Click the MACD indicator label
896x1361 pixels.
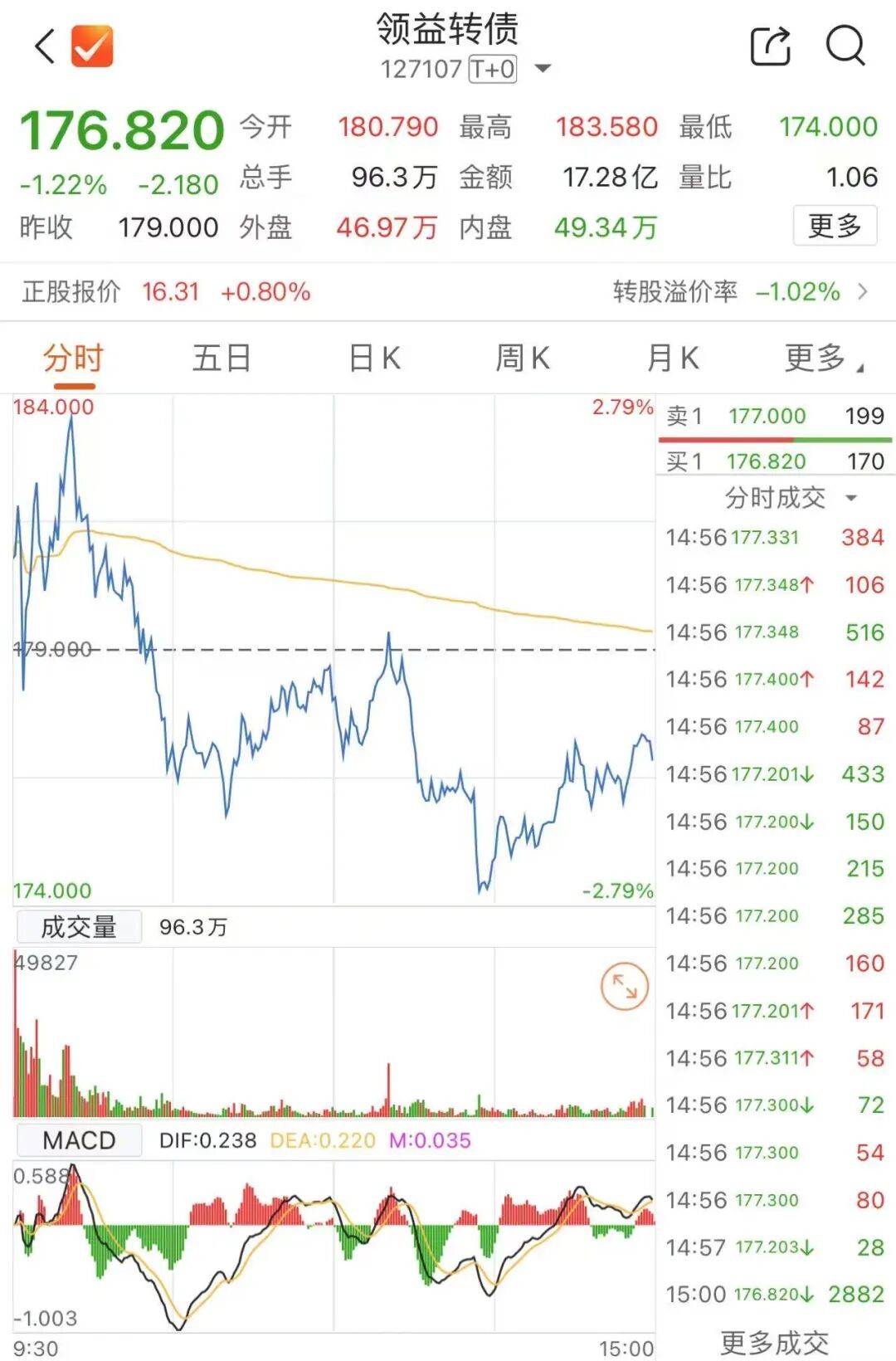(77, 1140)
